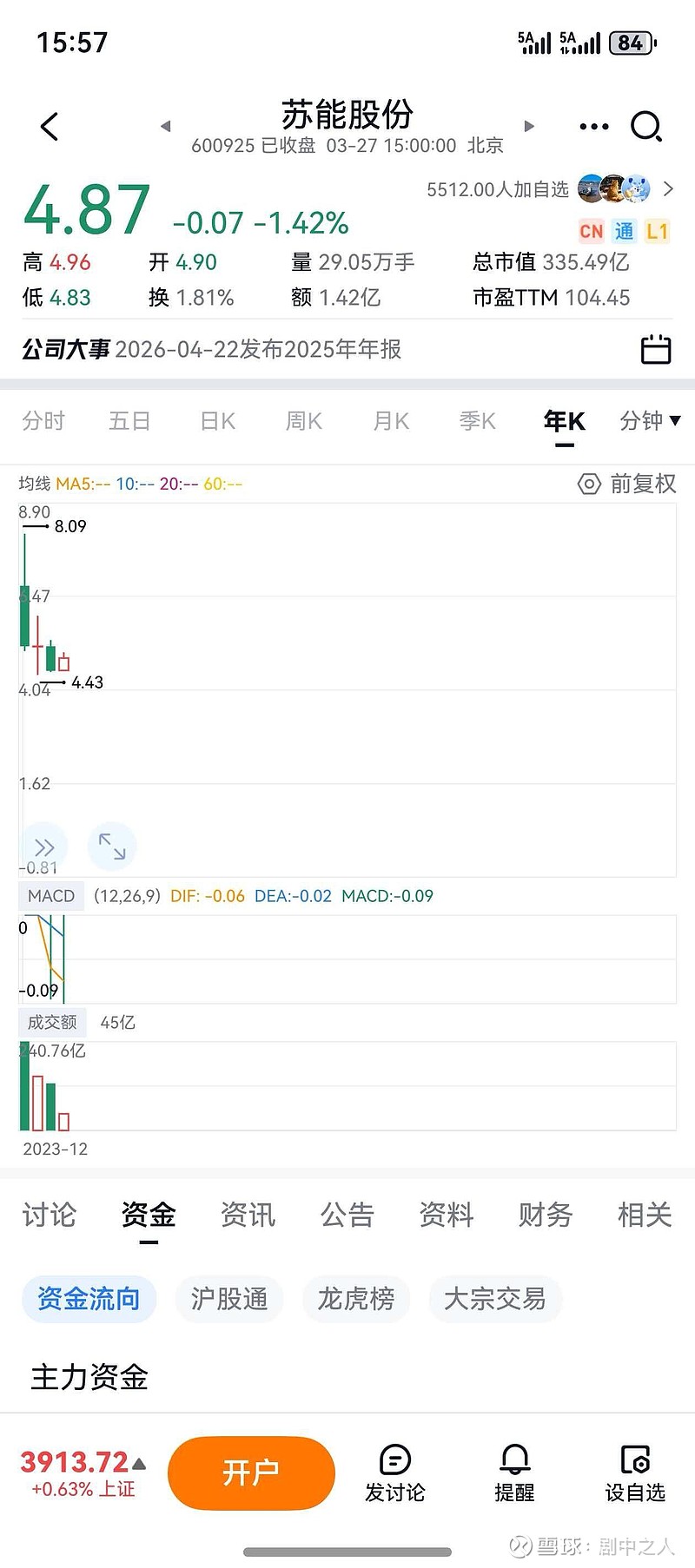Tap the MACD indicator label on chart
The image size is (695, 1568).
50,895
